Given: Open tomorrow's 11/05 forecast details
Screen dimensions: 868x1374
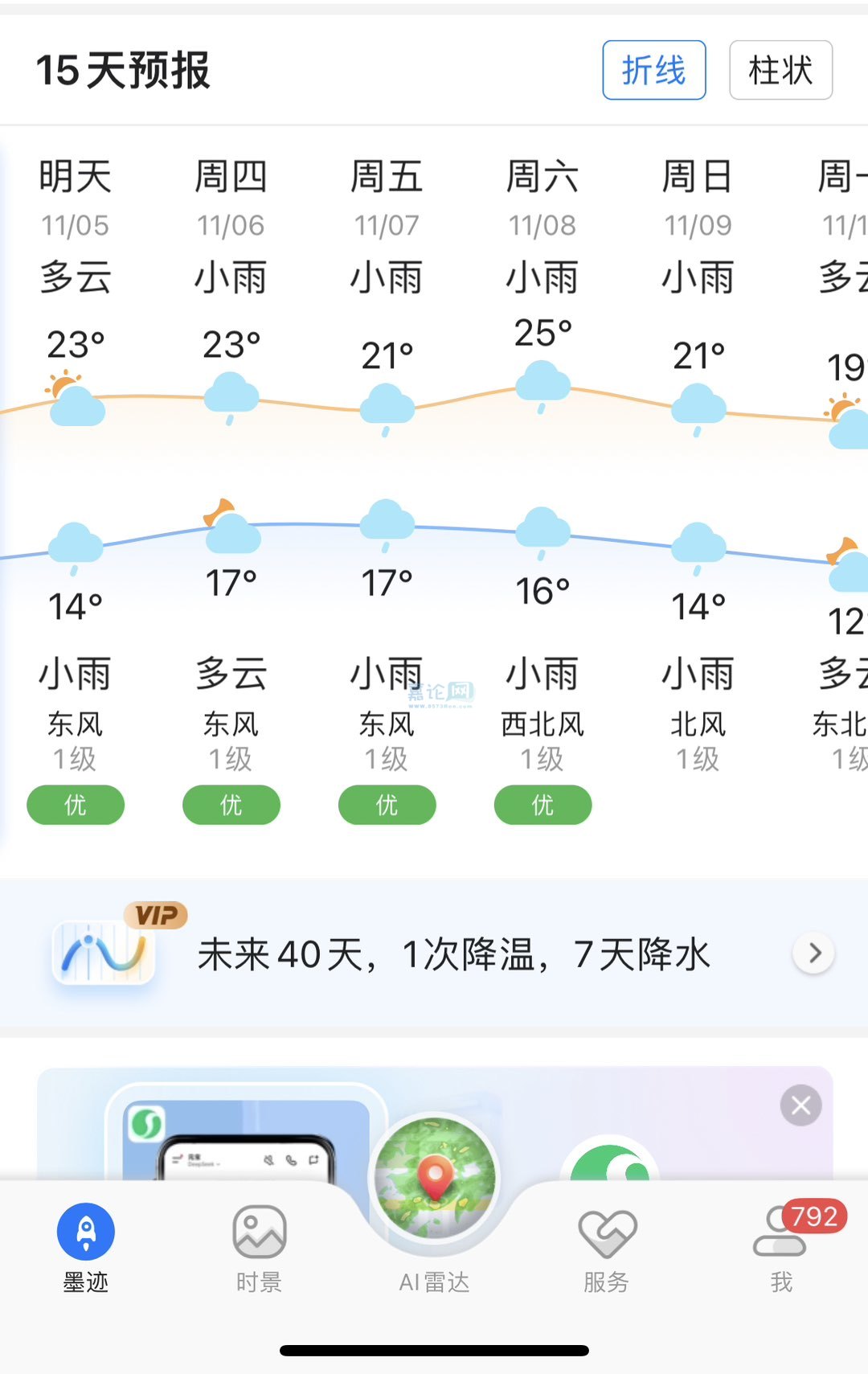Looking at the screenshot, I should (x=76, y=199).
